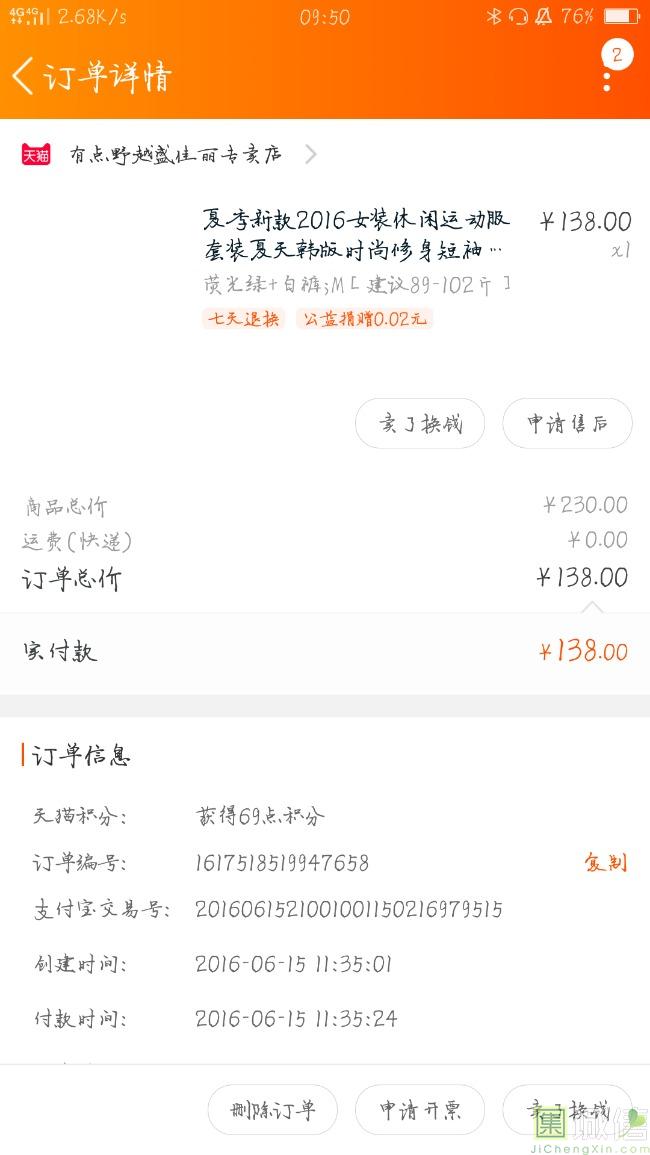
Task: Open the store 有点野越盛佳丽专卖店
Action: click(176, 155)
